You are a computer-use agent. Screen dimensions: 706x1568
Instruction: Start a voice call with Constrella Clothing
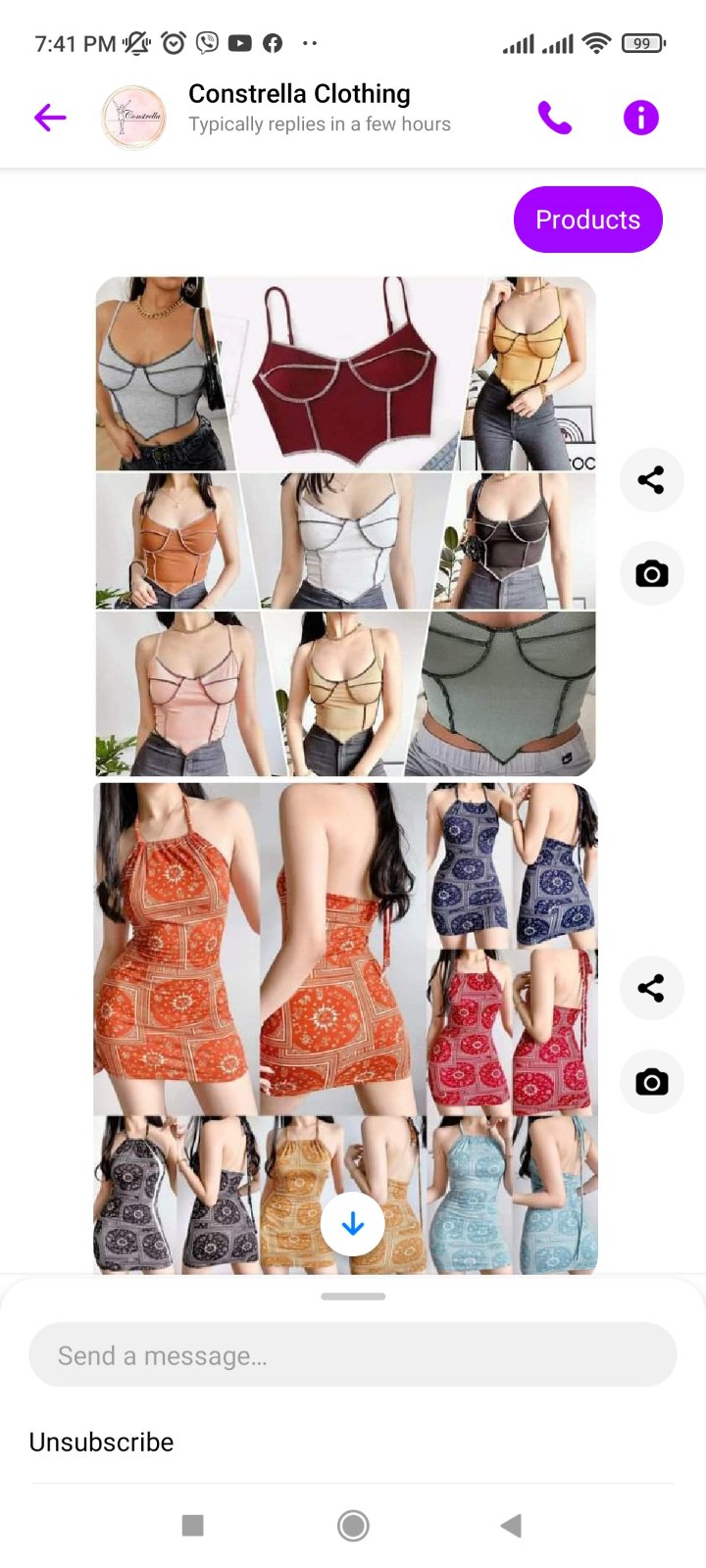pyautogui.click(x=555, y=118)
